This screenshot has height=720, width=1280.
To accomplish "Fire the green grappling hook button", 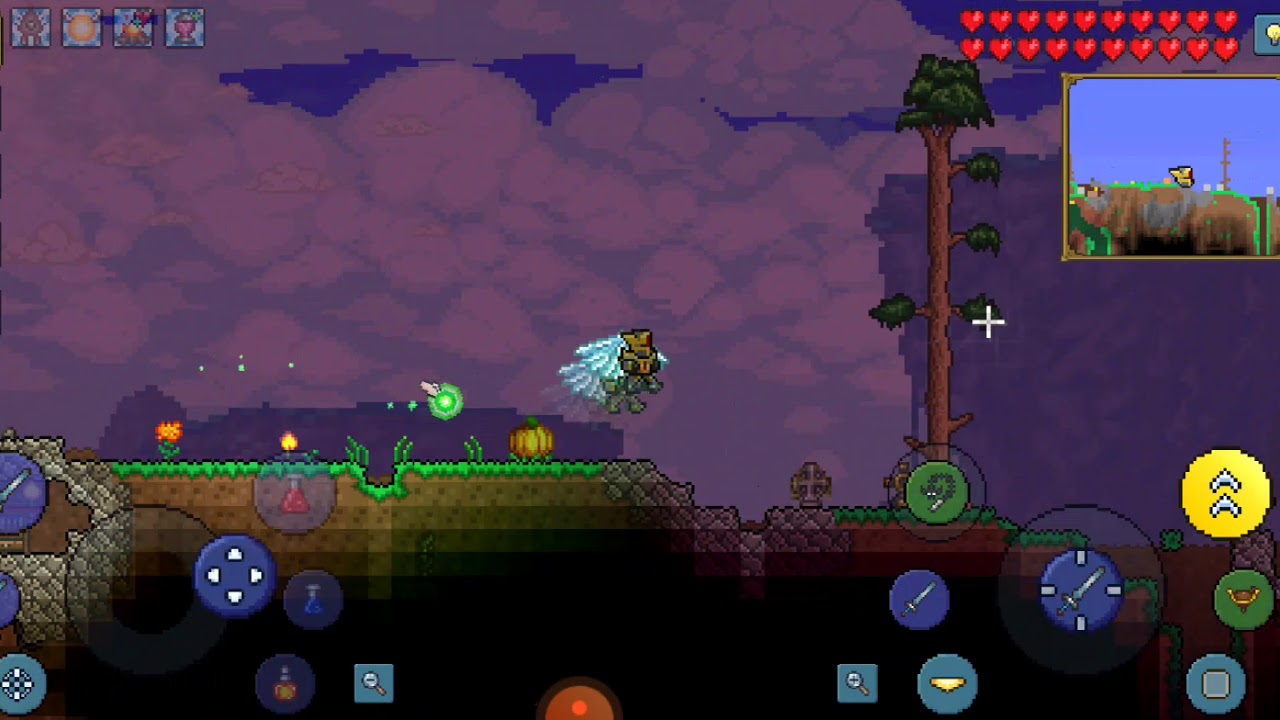I will tap(937, 492).
